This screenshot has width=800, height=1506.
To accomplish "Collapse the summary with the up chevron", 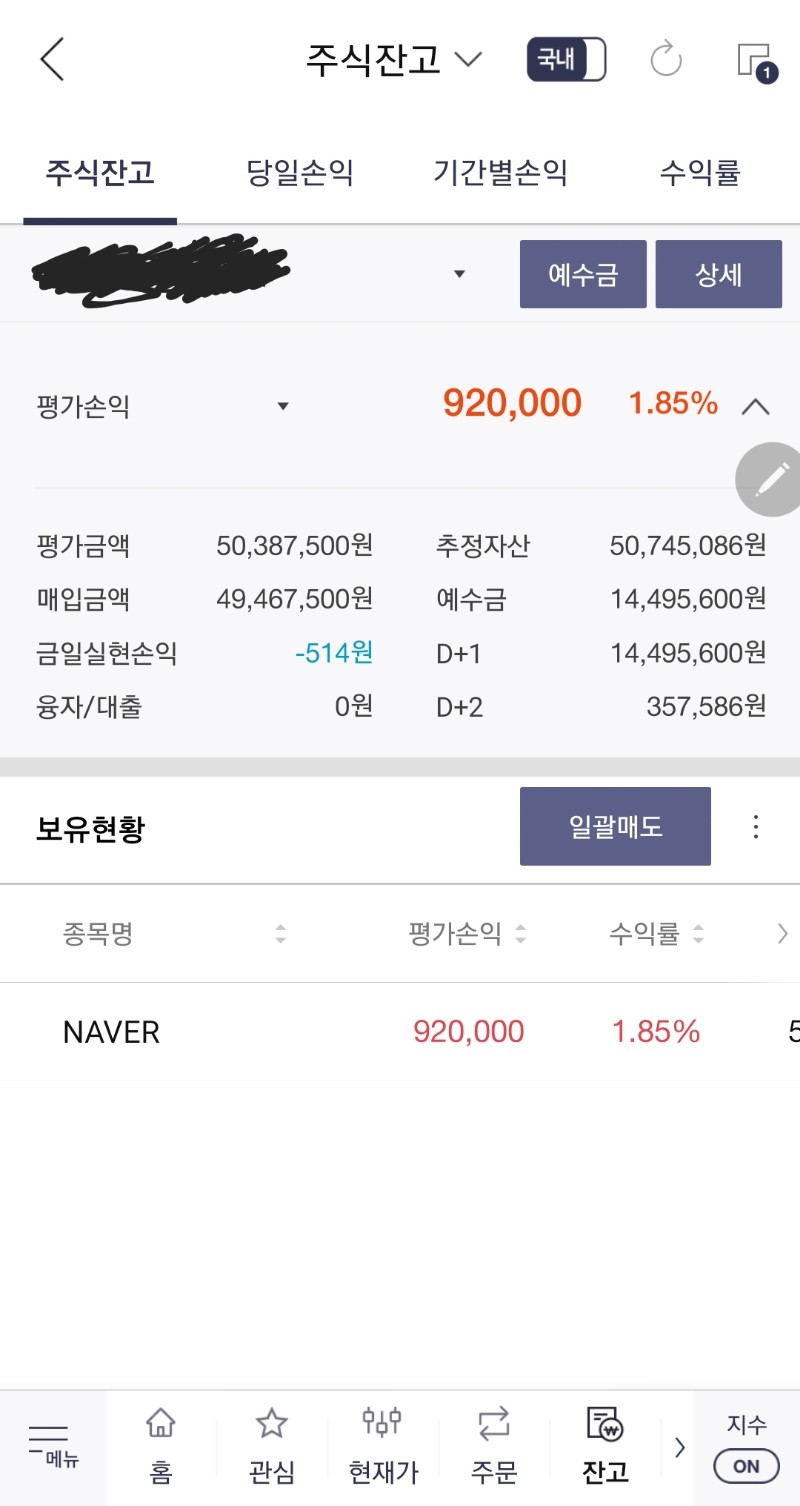I will click(x=756, y=406).
